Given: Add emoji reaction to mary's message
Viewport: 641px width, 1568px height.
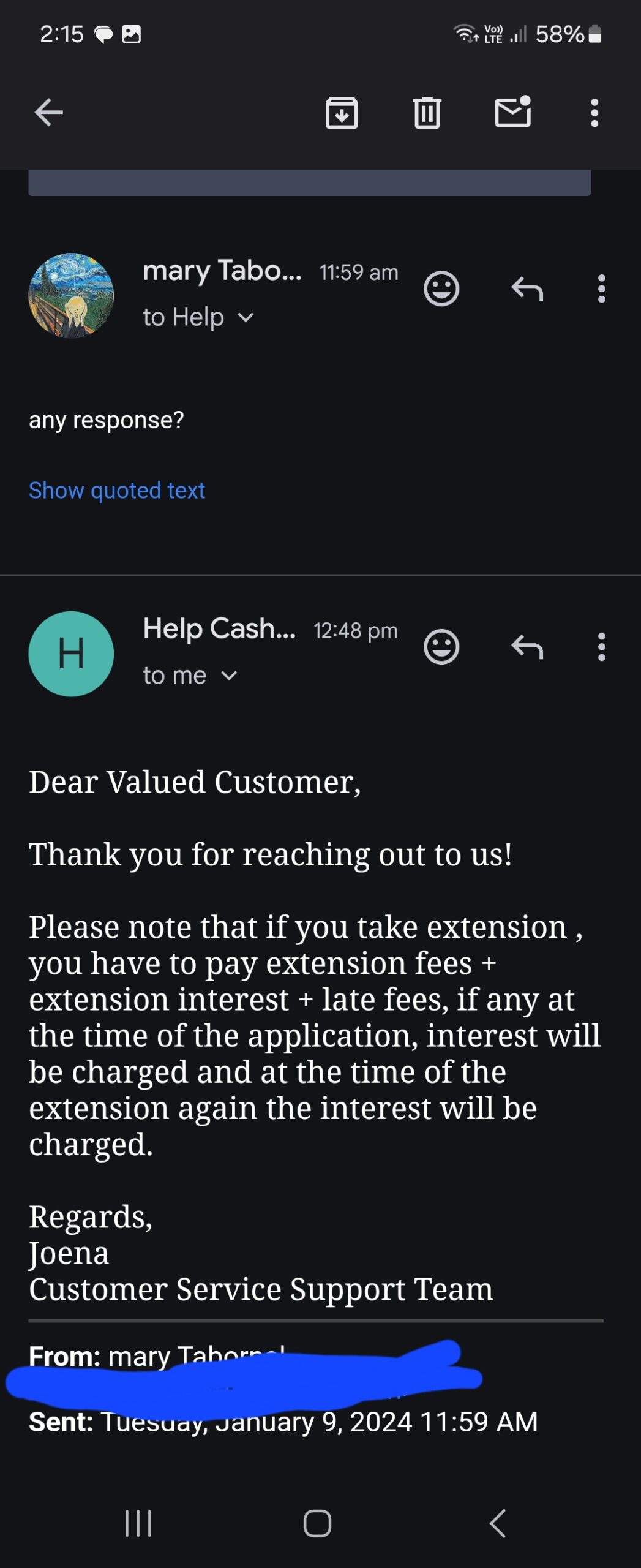Looking at the screenshot, I should [441, 288].
